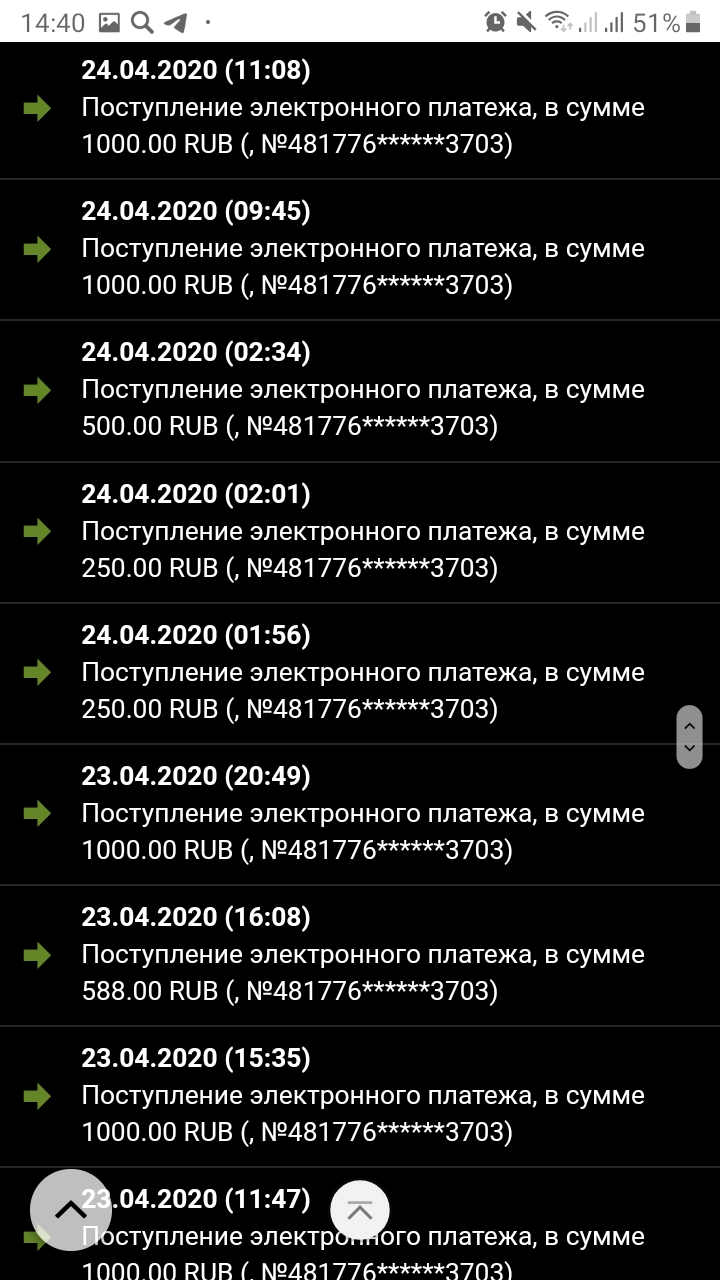Jump to top with the center white button
The width and height of the screenshot is (720, 1280).
[x=359, y=1211]
